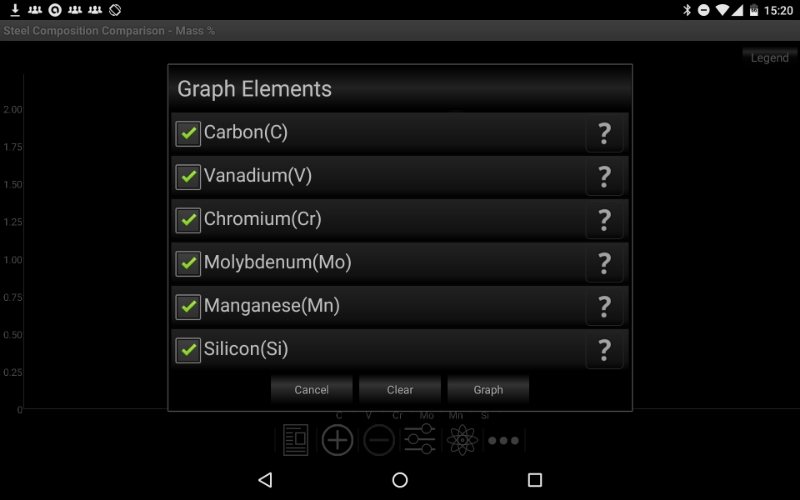Uncheck the Chromium(Cr) checkbox
Image resolution: width=800 pixels, height=500 pixels.
click(x=188, y=220)
